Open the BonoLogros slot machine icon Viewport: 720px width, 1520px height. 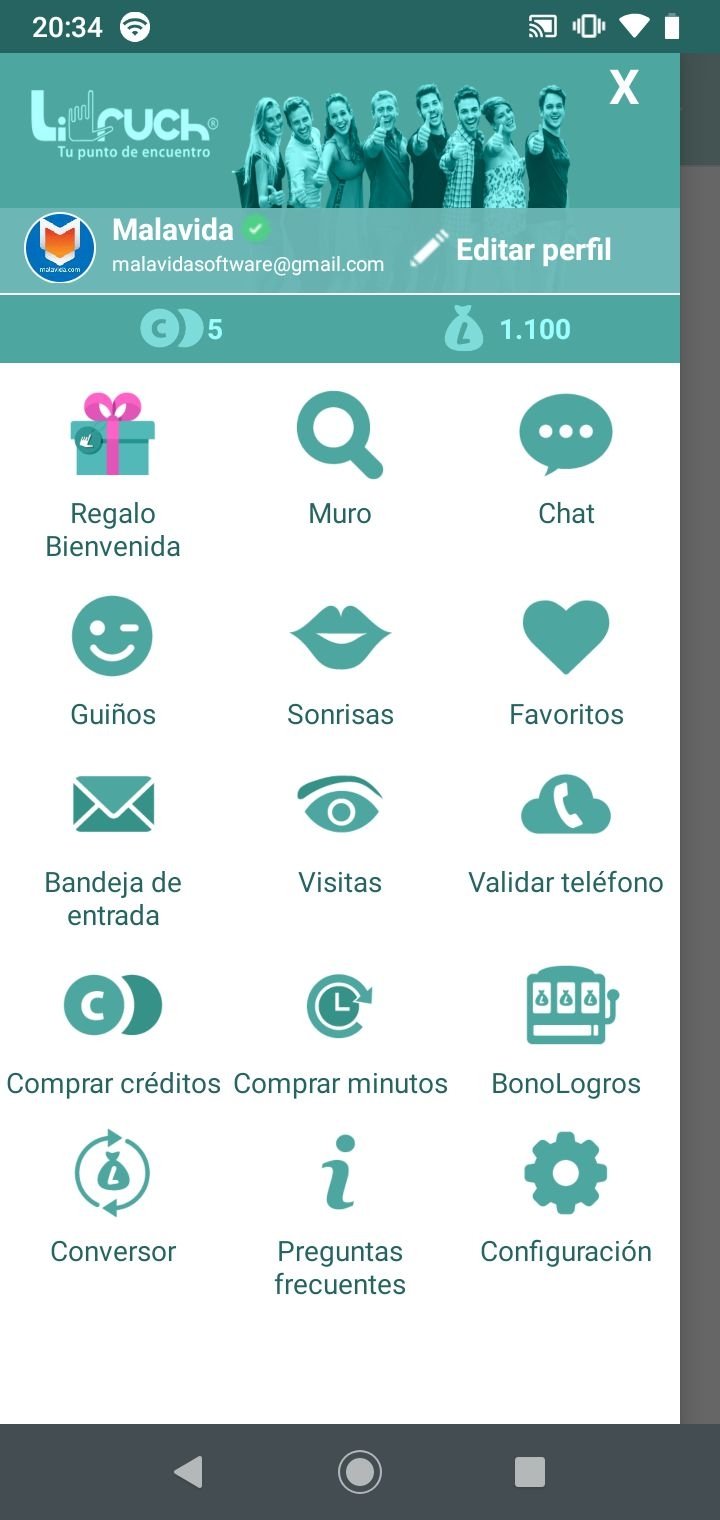566,1005
